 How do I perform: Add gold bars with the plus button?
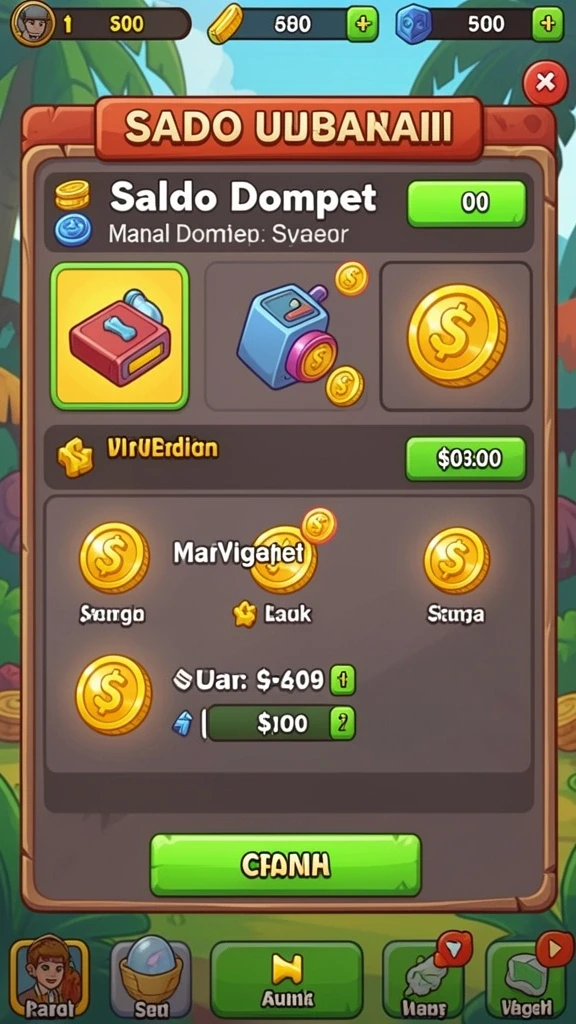362,25
